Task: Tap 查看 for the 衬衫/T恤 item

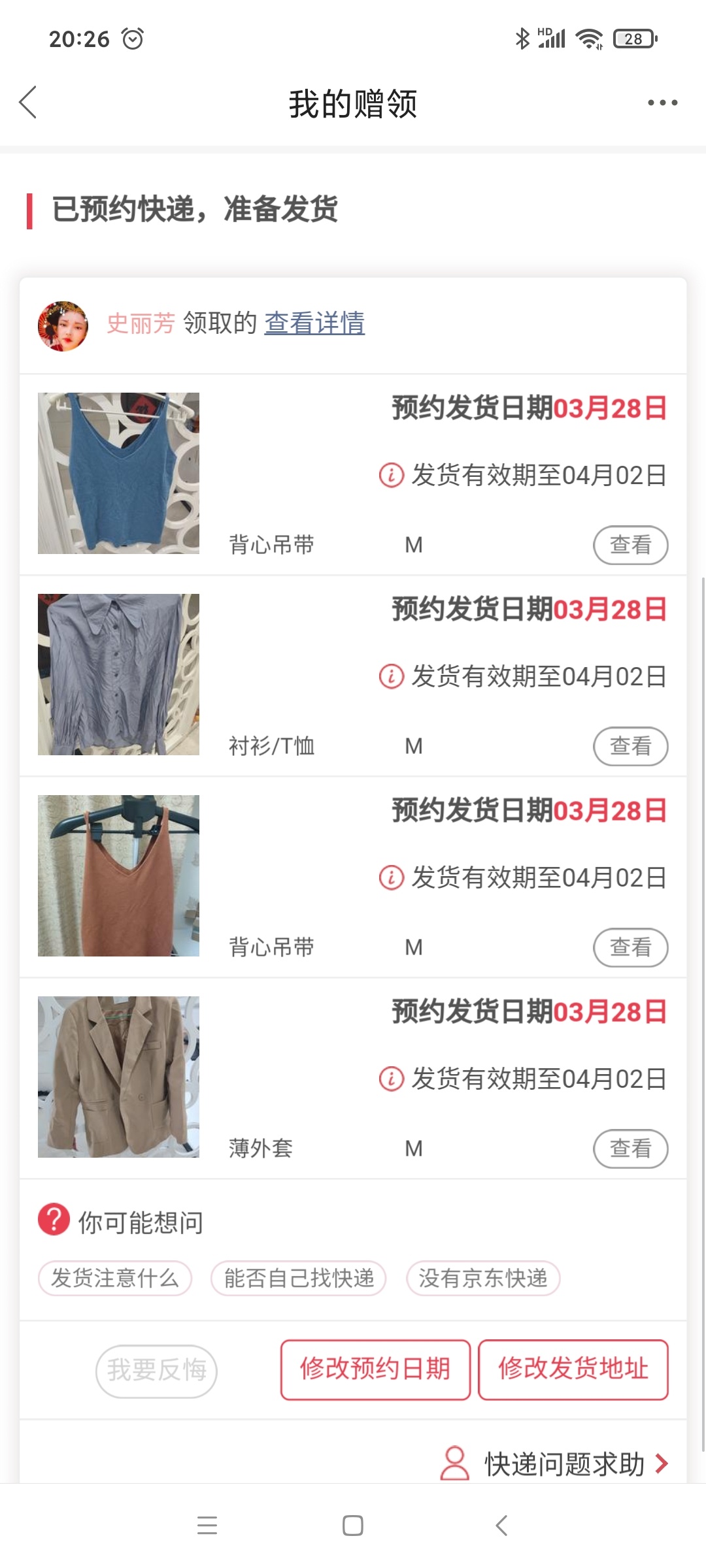Action: (630, 746)
